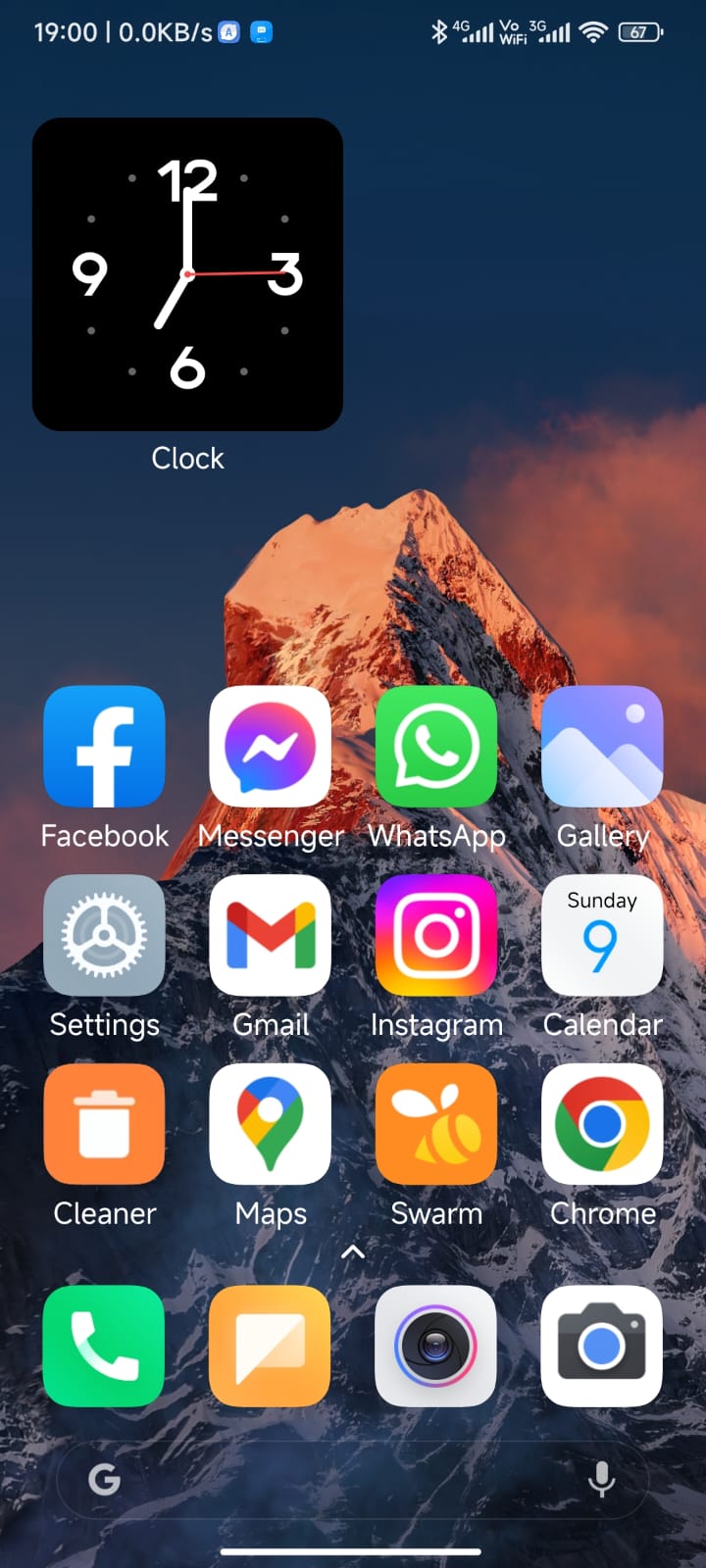Screen dimensions: 706x1568
Task: Launch the purple-ringed lens camera app in dock
Action: click(x=436, y=1347)
